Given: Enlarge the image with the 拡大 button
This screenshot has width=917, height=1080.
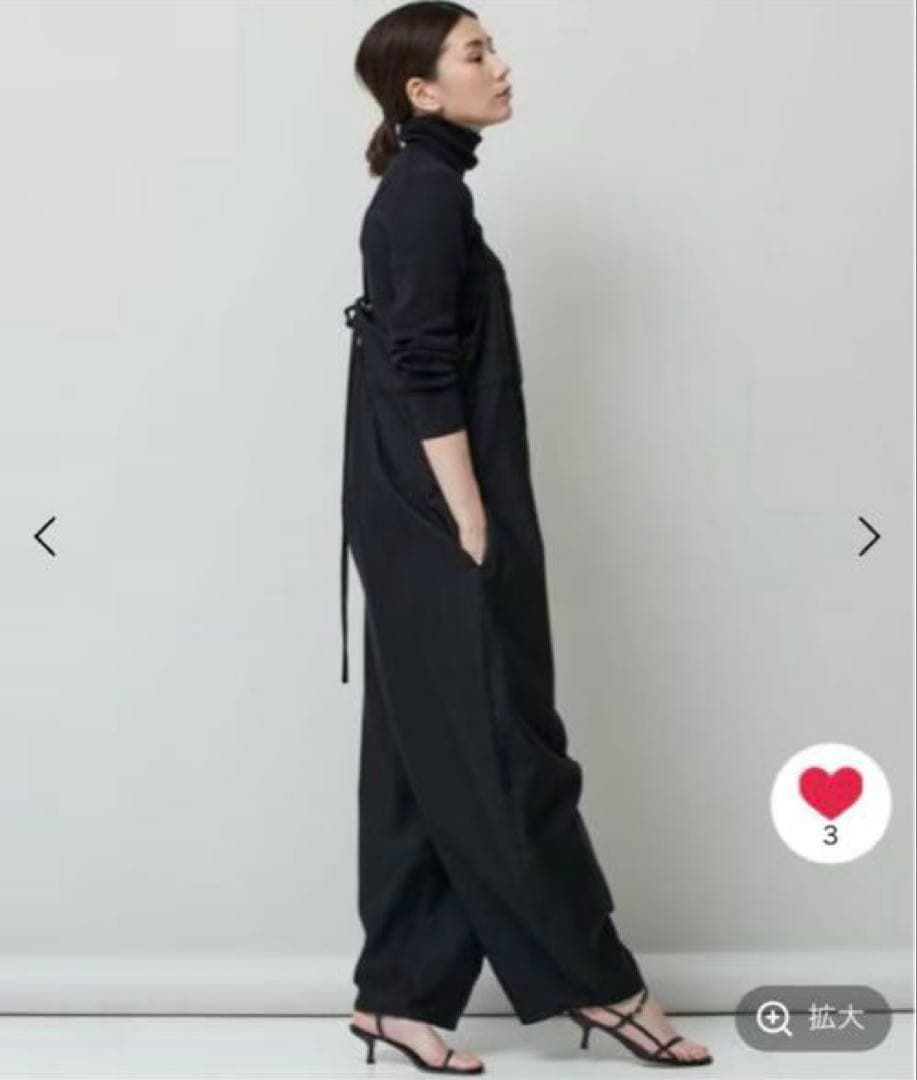Looking at the screenshot, I should click(x=812, y=1019).
